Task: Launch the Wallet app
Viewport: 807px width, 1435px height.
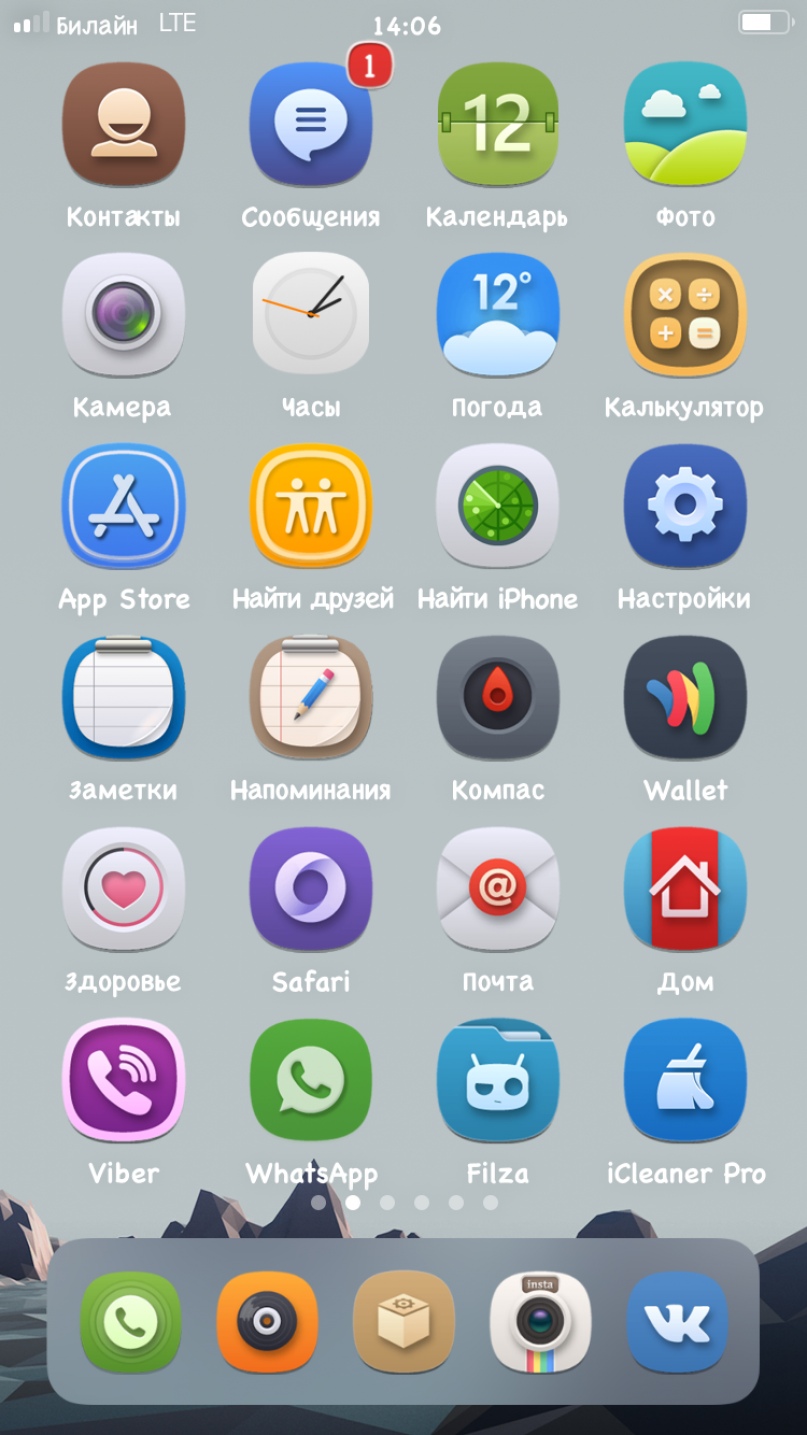Action: (685, 697)
